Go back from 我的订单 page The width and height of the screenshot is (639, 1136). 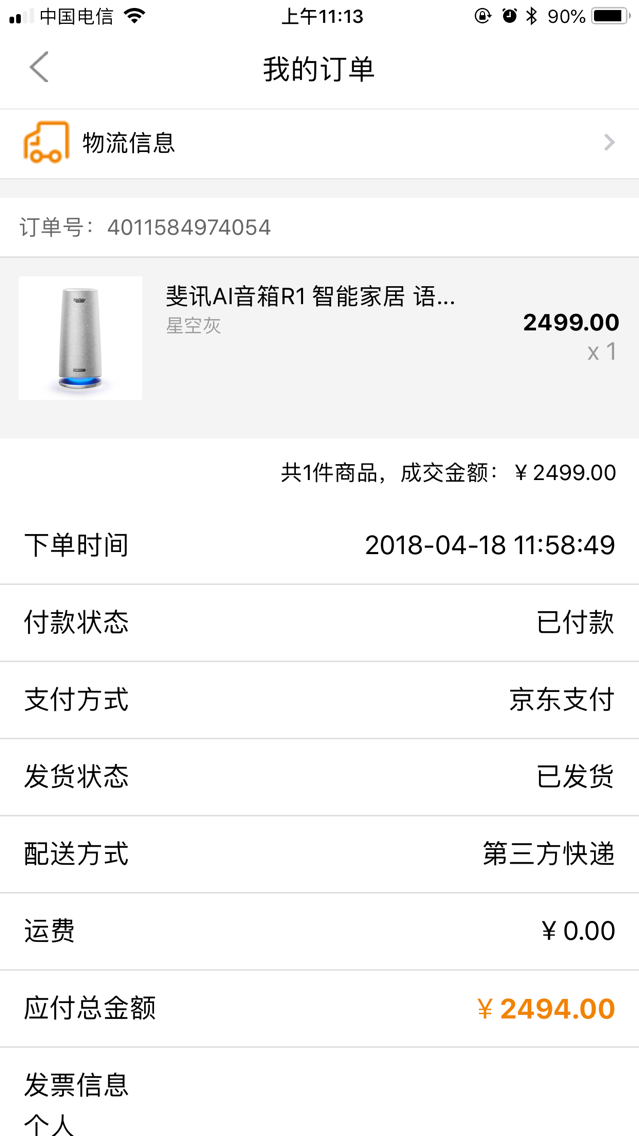click(39, 68)
